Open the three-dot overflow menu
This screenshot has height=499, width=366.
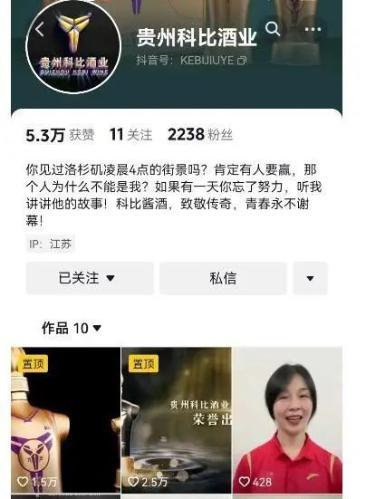(x=313, y=29)
